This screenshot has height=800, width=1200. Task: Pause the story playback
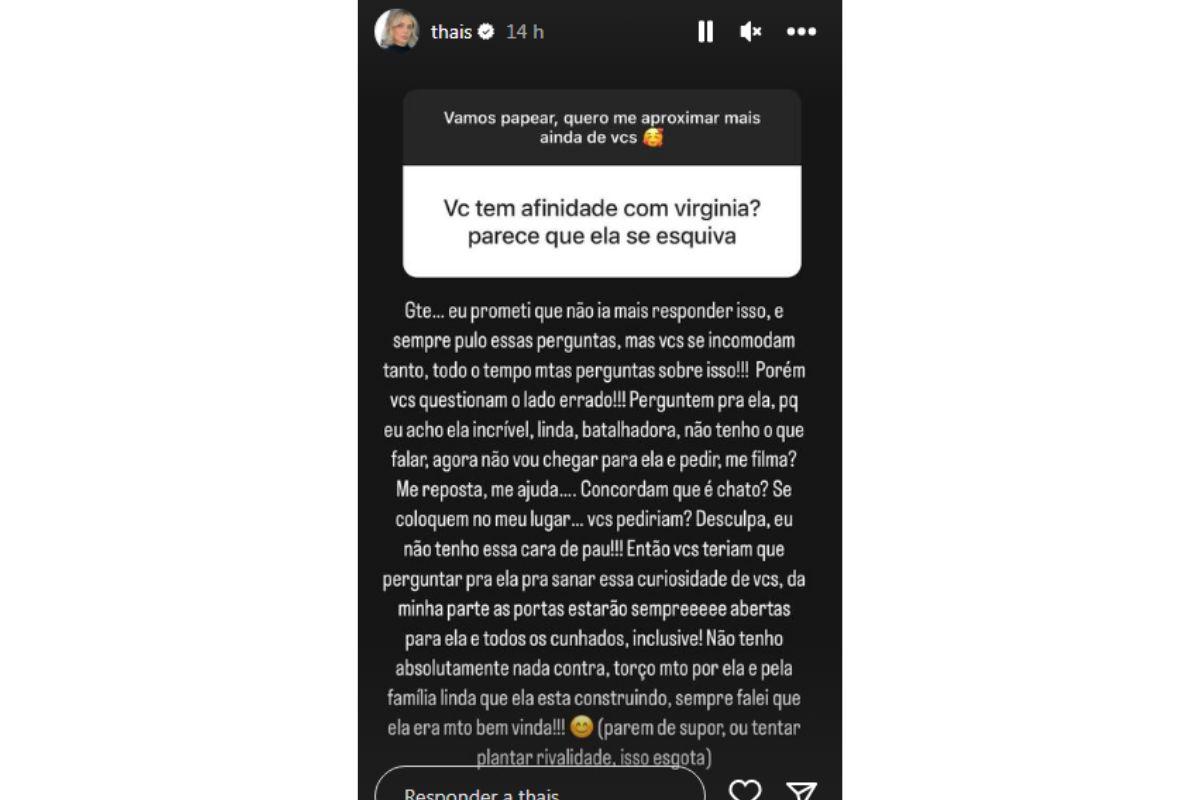(x=705, y=32)
